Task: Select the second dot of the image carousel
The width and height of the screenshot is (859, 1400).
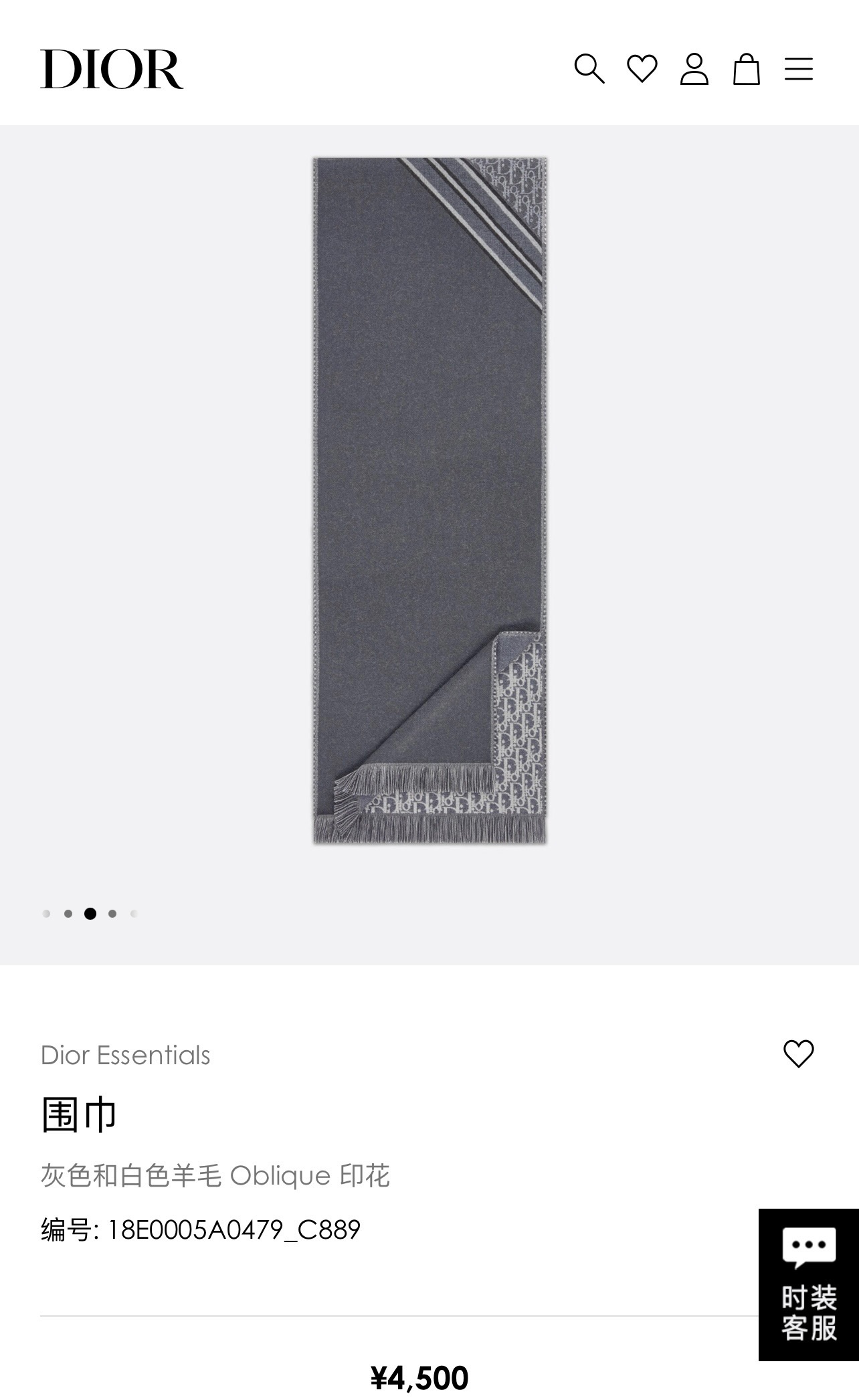Action: pyautogui.click(x=68, y=914)
